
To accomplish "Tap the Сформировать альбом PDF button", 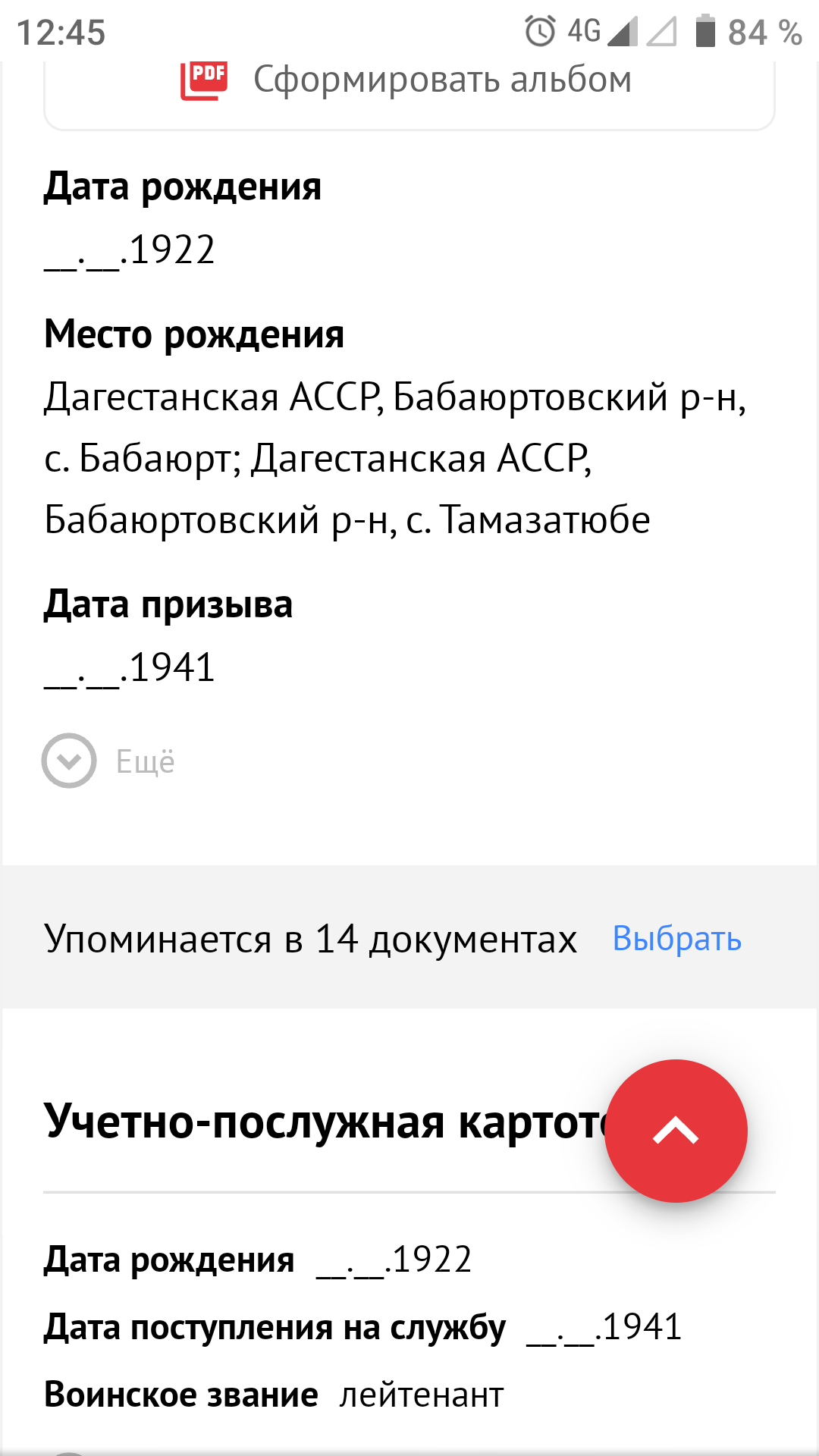I will click(x=409, y=82).
